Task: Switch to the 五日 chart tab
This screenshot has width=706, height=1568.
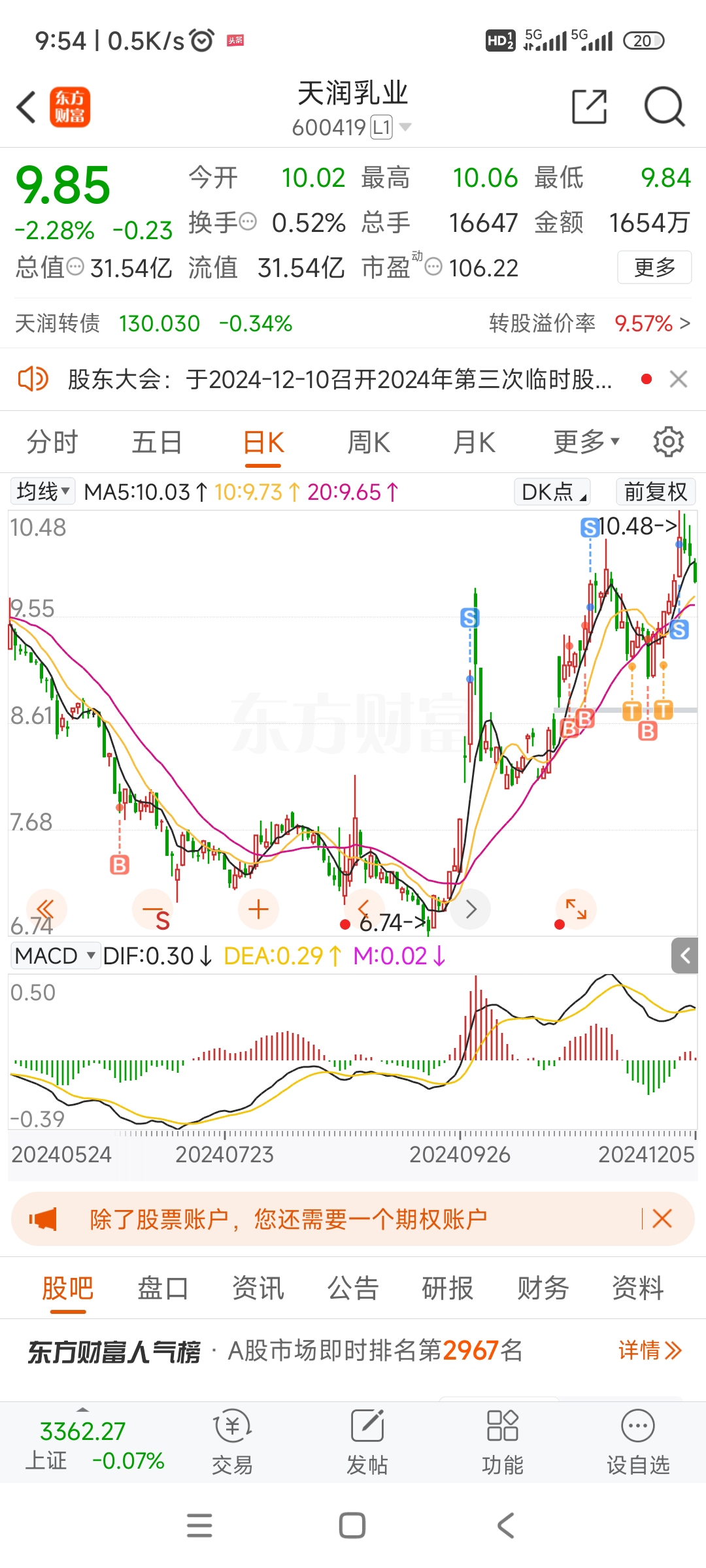Action: [157, 442]
